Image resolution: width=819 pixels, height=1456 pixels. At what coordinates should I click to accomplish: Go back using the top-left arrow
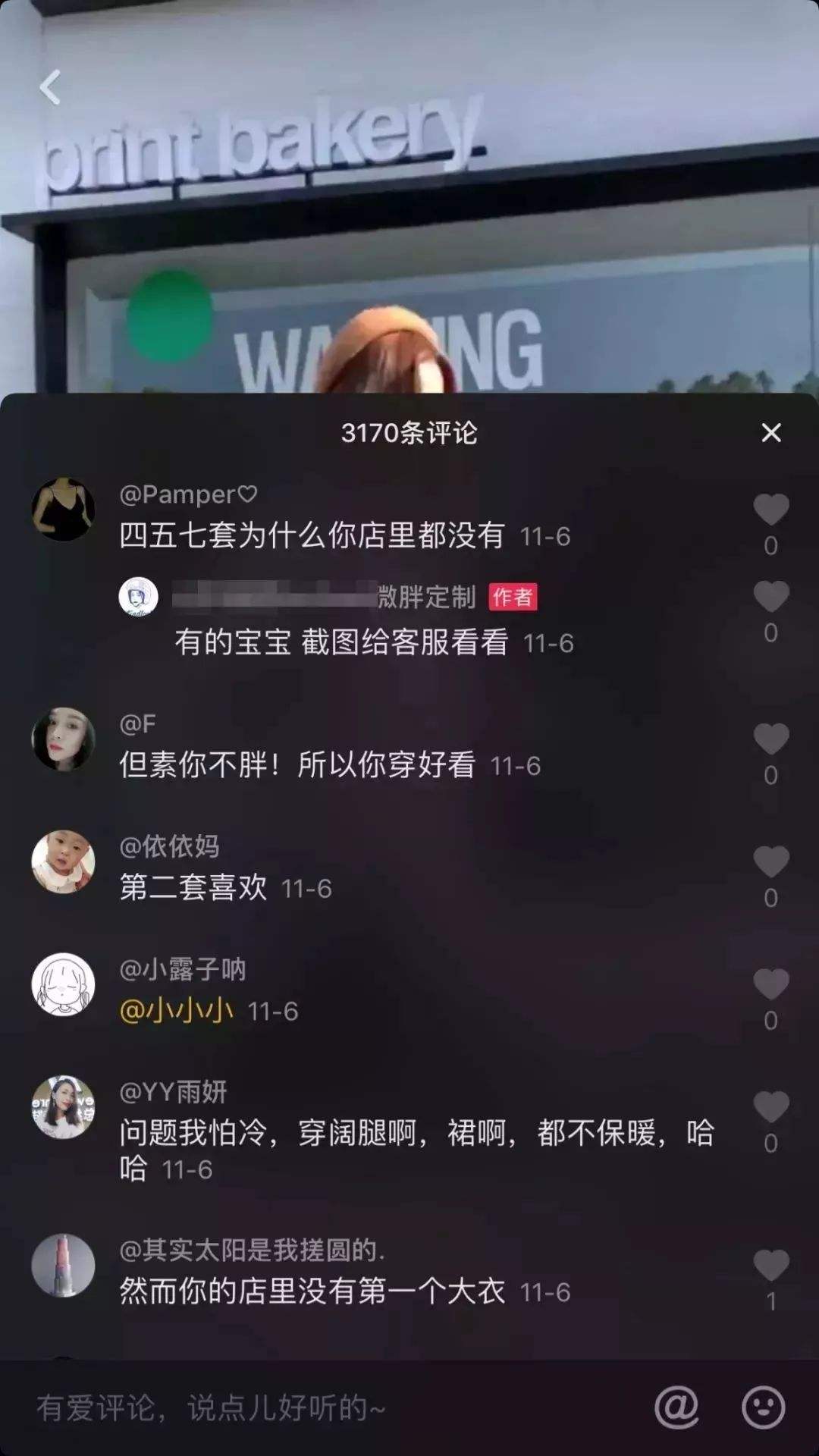(50, 87)
